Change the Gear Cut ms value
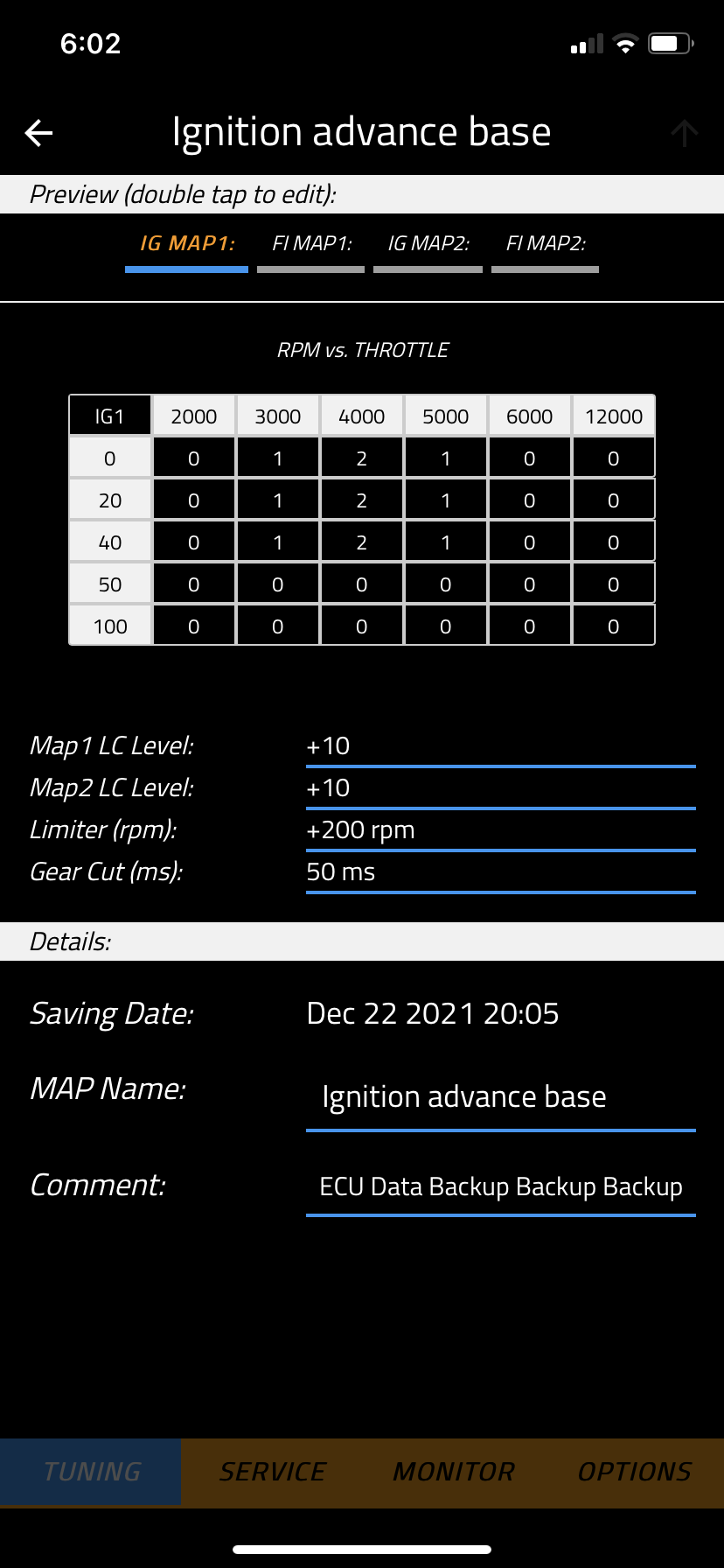Screen dimensions: 724x1568 click(500, 872)
